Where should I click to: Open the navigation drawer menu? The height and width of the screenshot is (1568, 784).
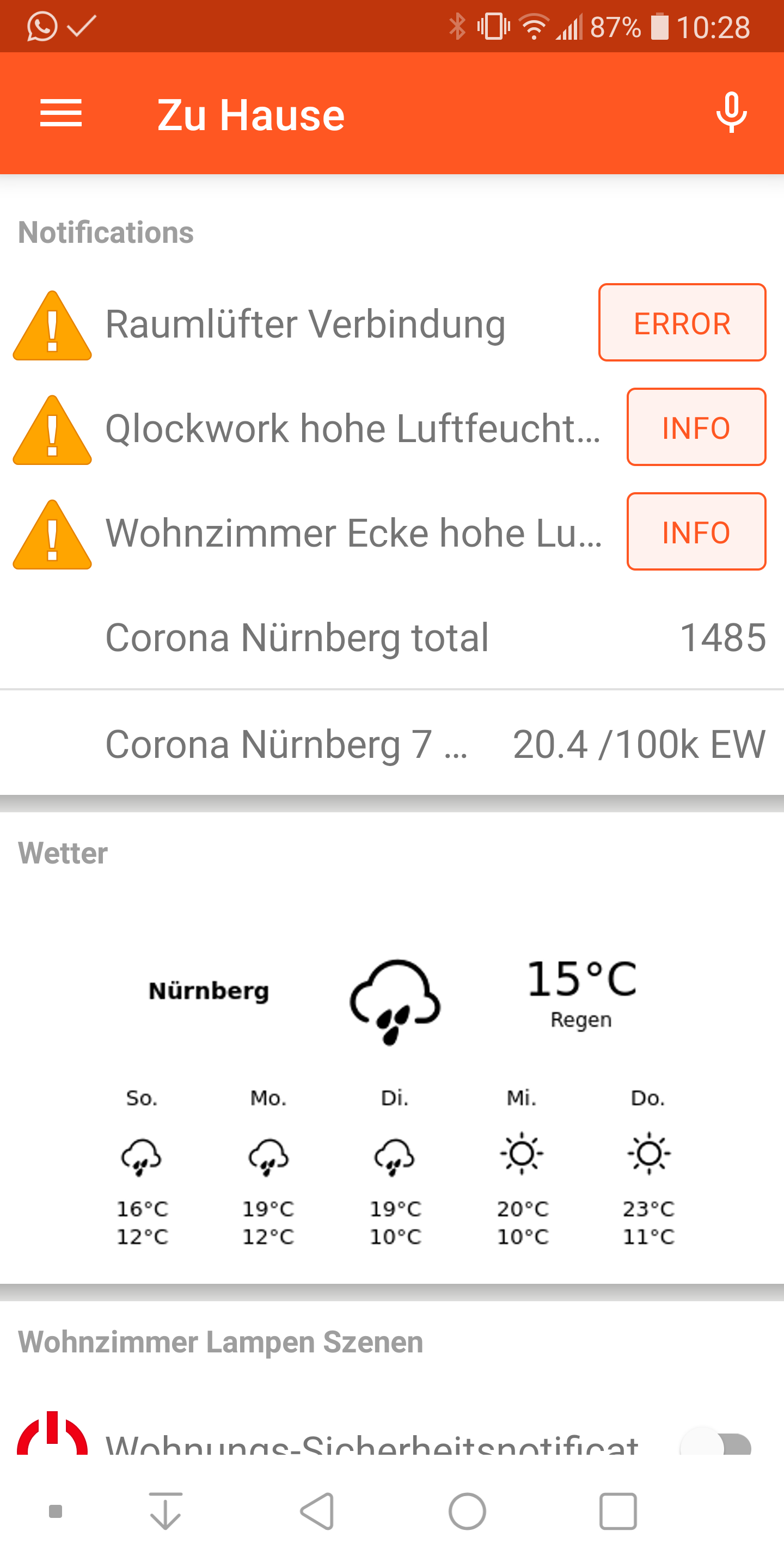coord(61,113)
